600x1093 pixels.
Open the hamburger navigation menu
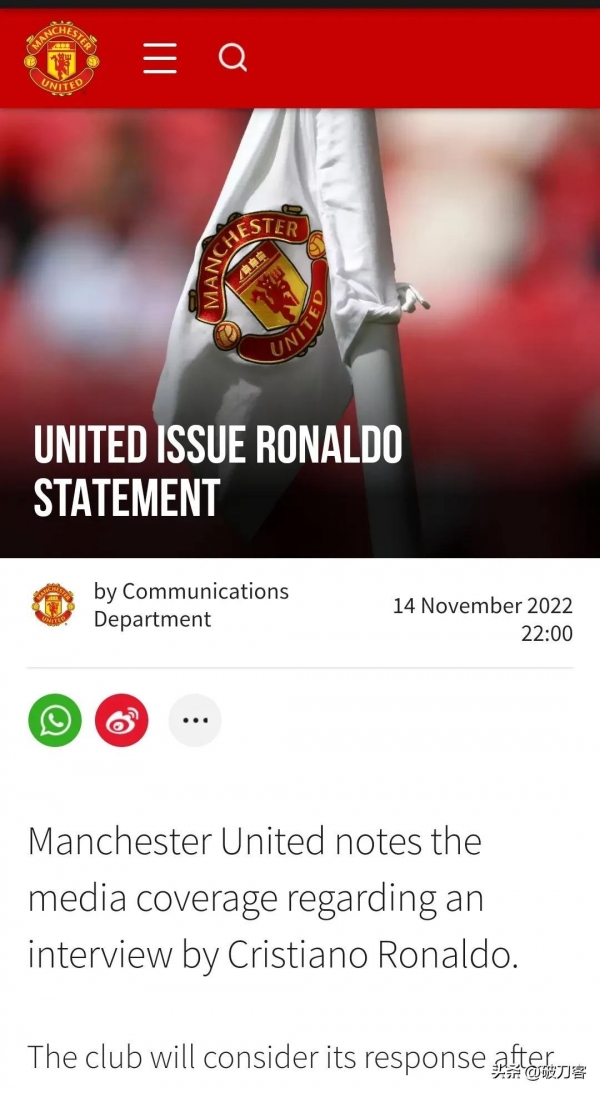160,58
